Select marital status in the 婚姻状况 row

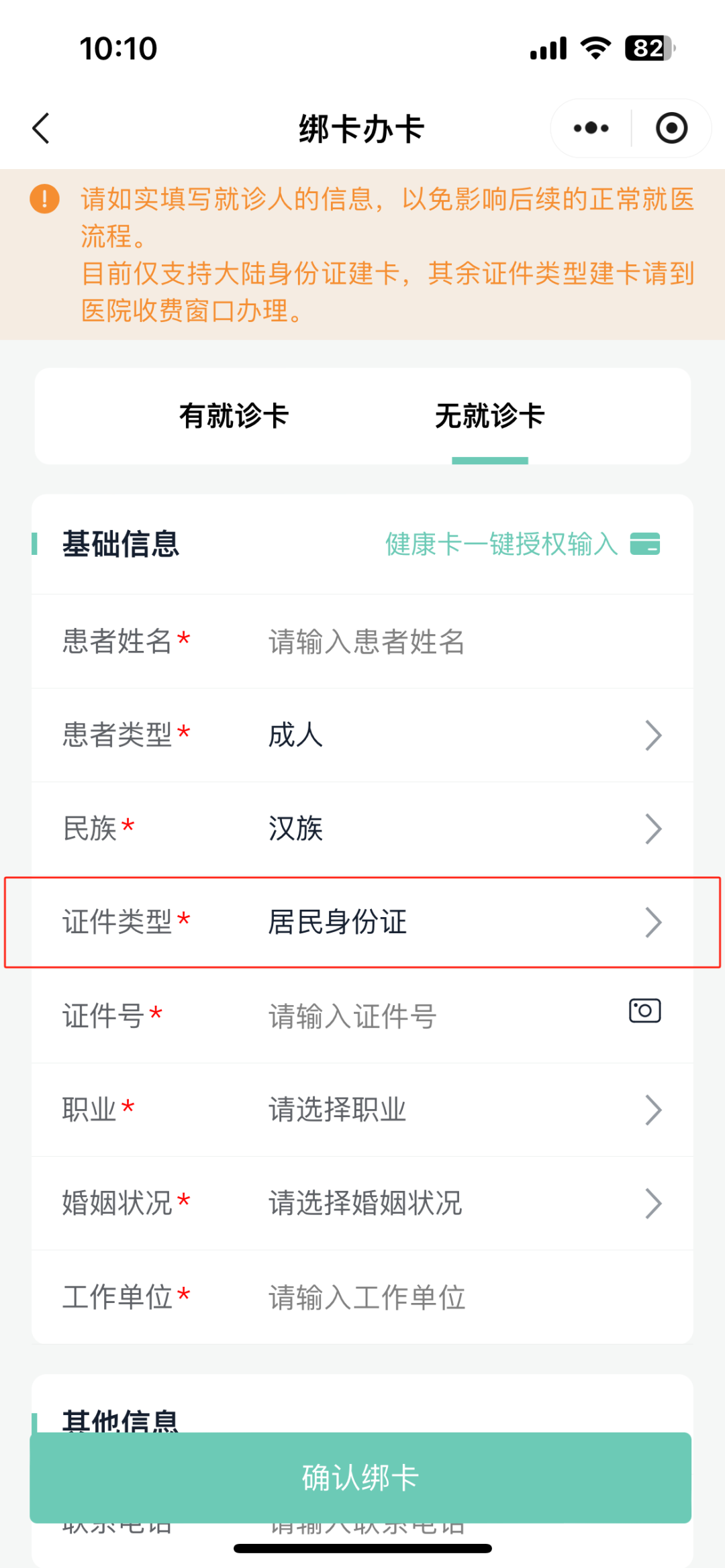[x=362, y=1203]
